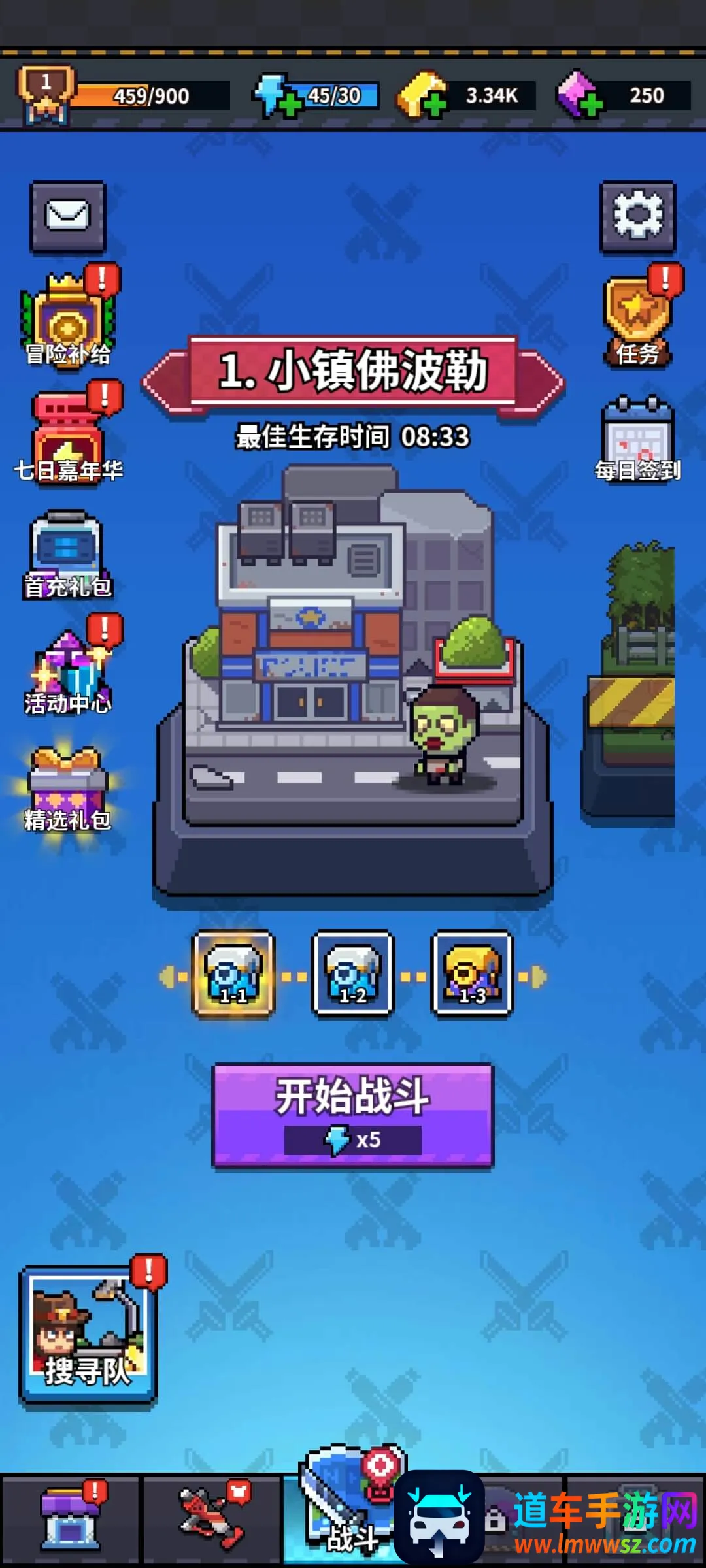
Task: Select stage 1-2
Action: [x=353, y=975]
